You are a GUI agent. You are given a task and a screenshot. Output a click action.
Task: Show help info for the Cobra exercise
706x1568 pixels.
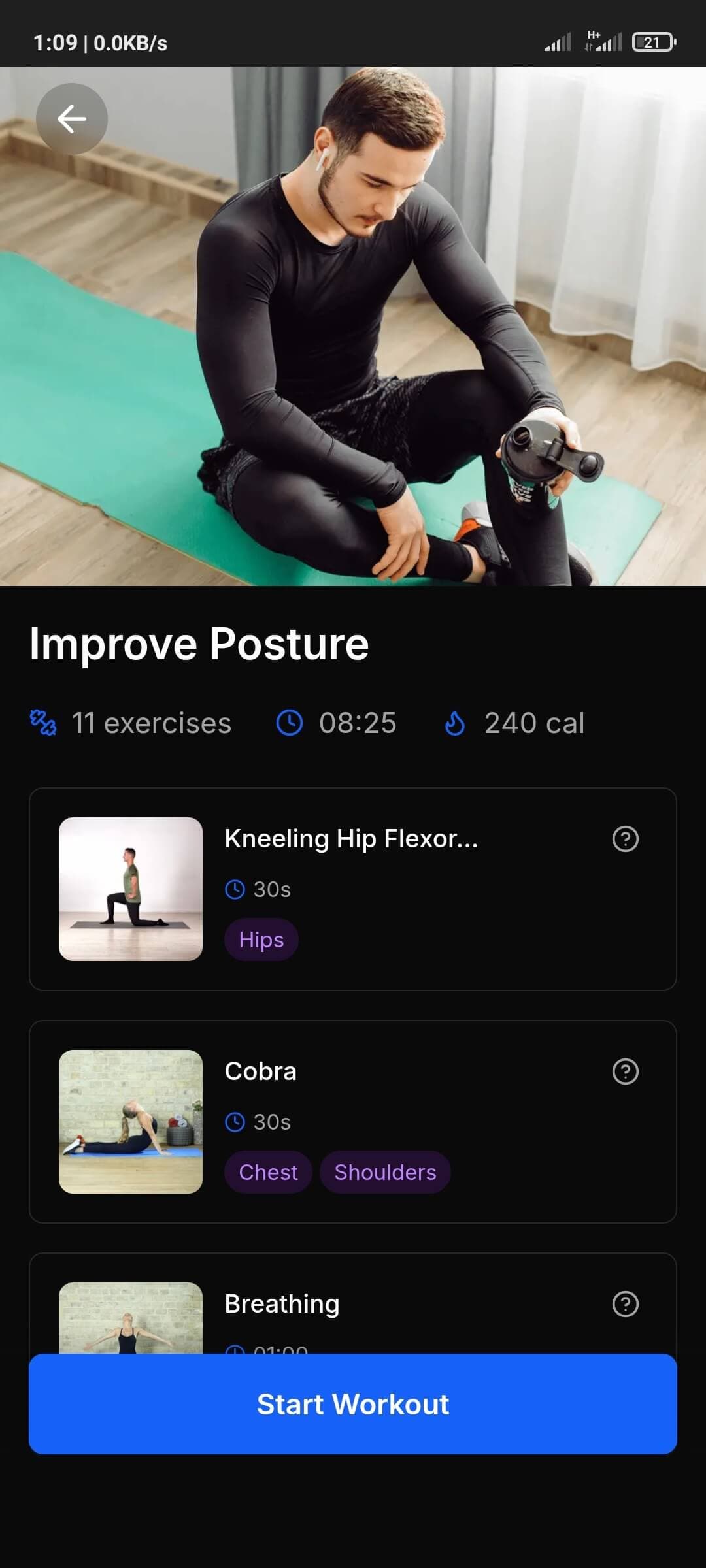click(625, 1071)
